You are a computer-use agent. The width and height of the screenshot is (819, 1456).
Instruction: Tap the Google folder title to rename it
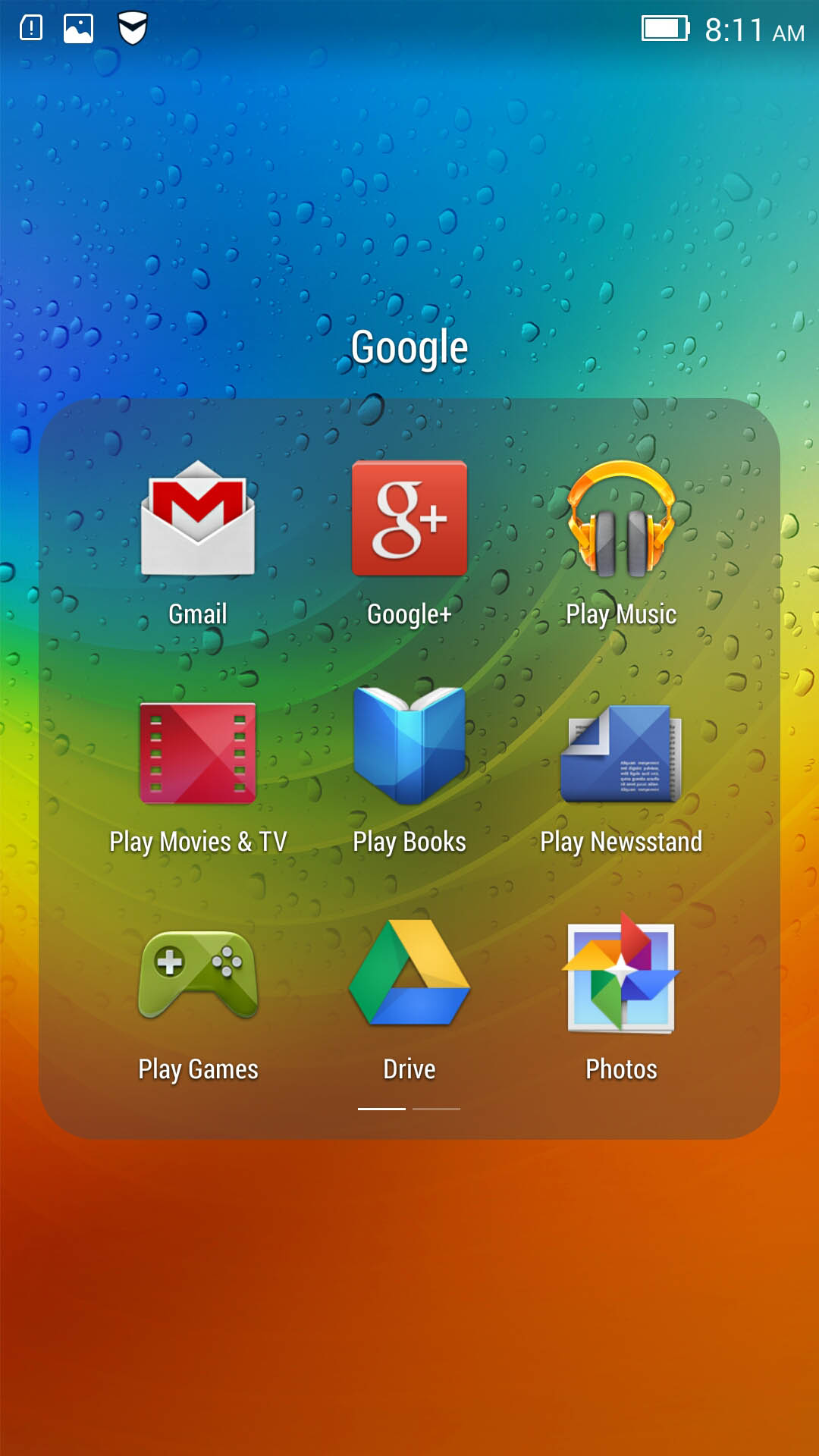pos(409,348)
